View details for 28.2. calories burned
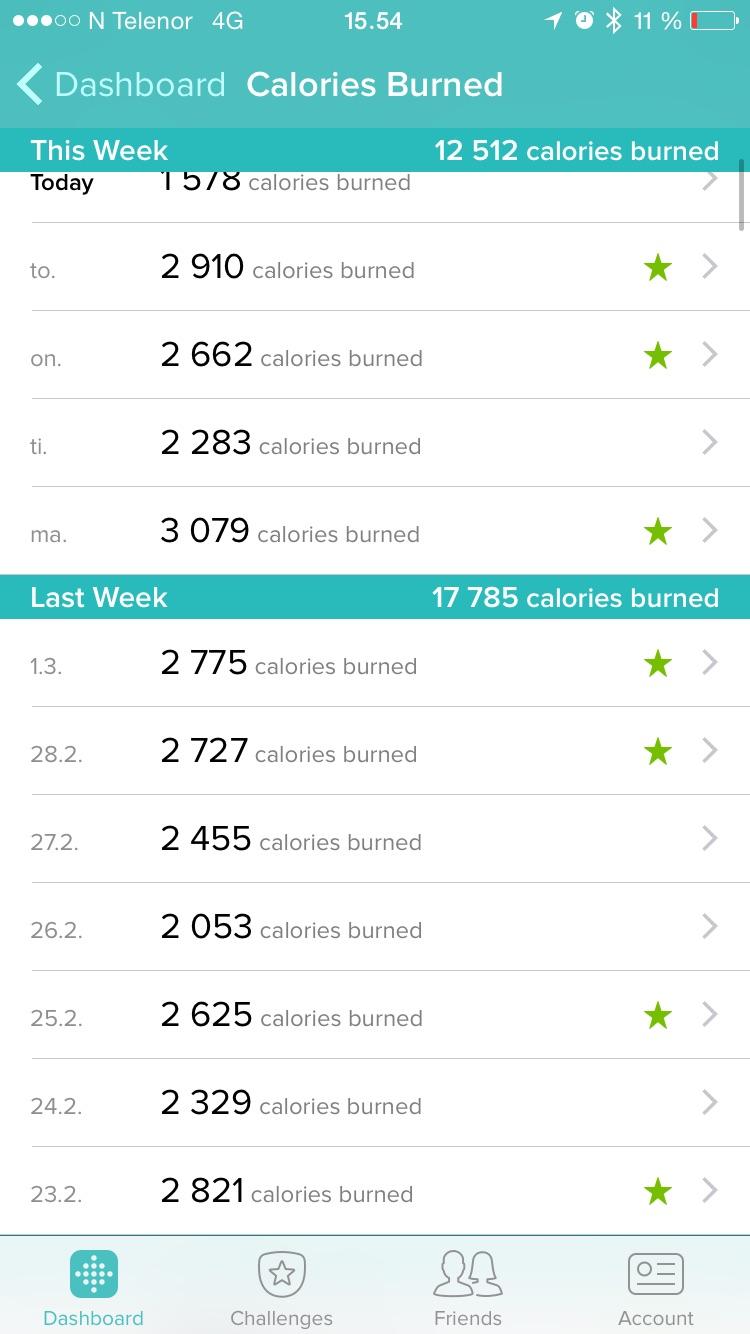Image resolution: width=750 pixels, height=1334 pixels. [x=375, y=751]
